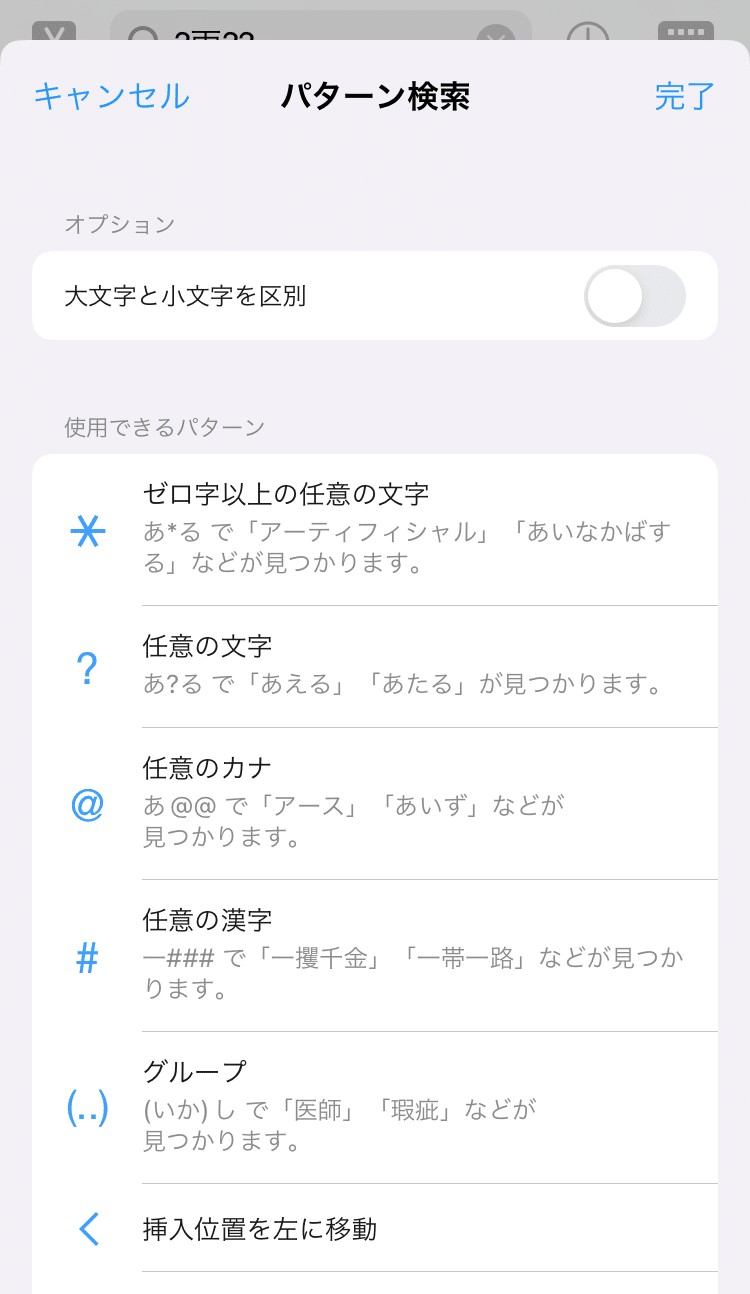This screenshot has width=750, height=1294.
Task: Insert the 任意のカナ @ pattern
Action: (x=375, y=804)
